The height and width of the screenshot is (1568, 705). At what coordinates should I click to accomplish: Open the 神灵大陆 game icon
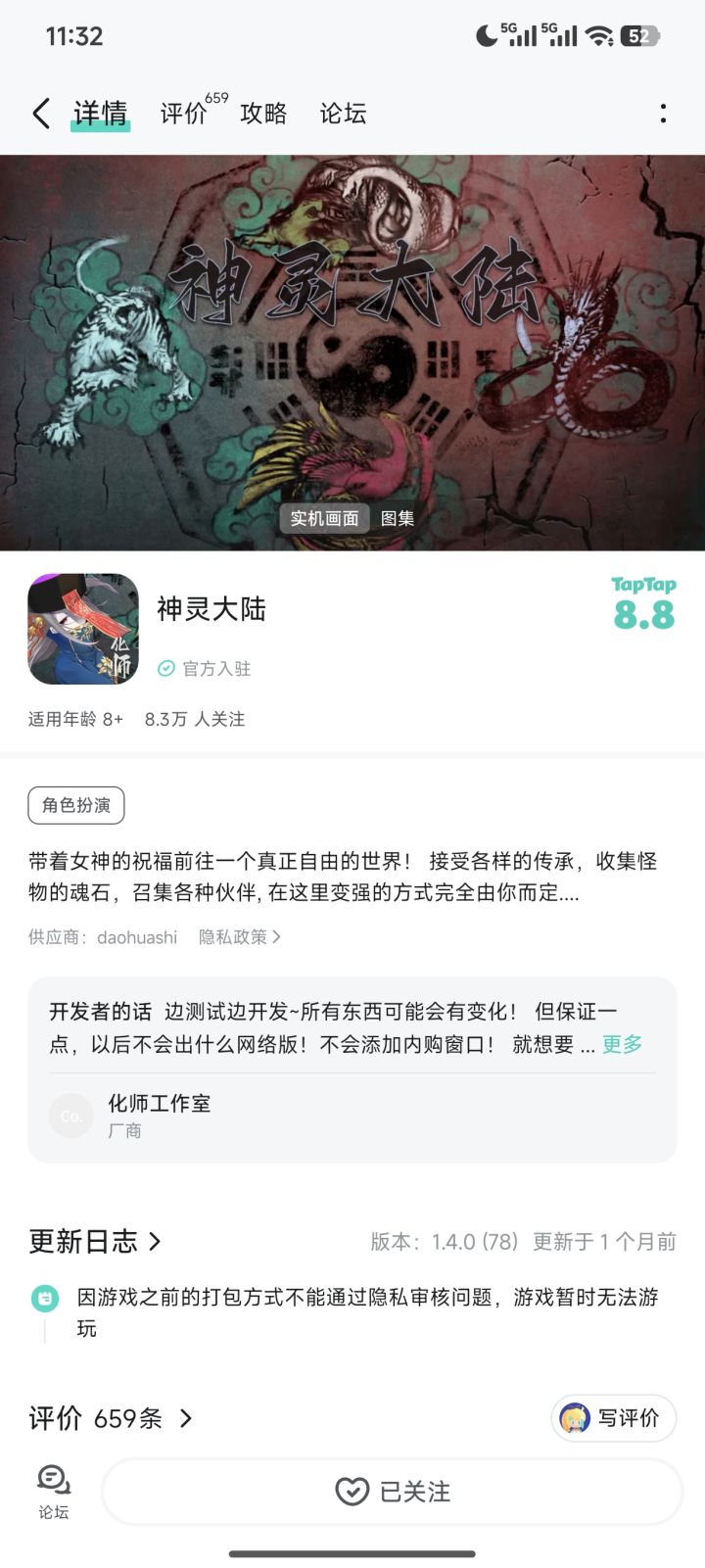click(x=82, y=630)
